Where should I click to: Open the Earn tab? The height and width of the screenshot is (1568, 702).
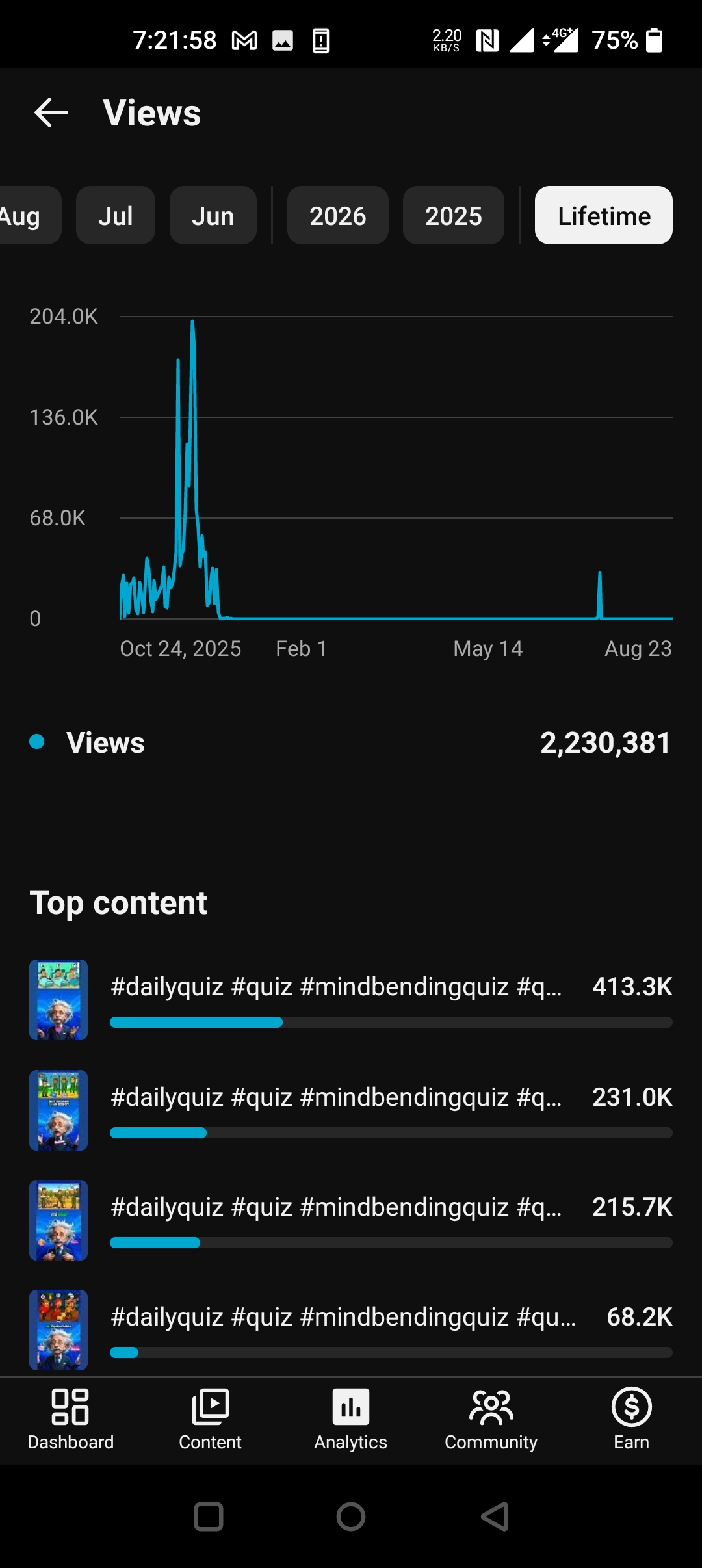(632, 1420)
